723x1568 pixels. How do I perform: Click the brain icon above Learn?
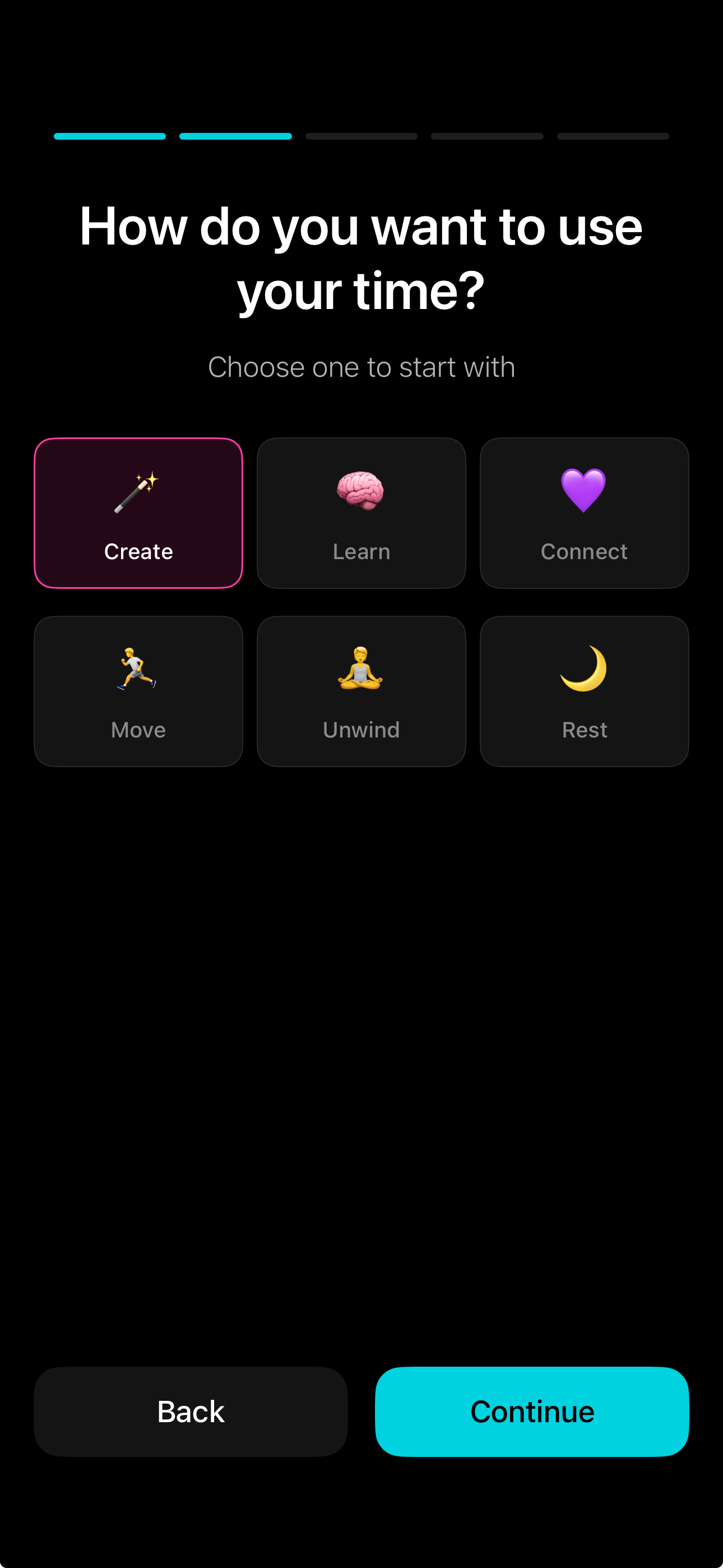pyautogui.click(x=361, y=492)
